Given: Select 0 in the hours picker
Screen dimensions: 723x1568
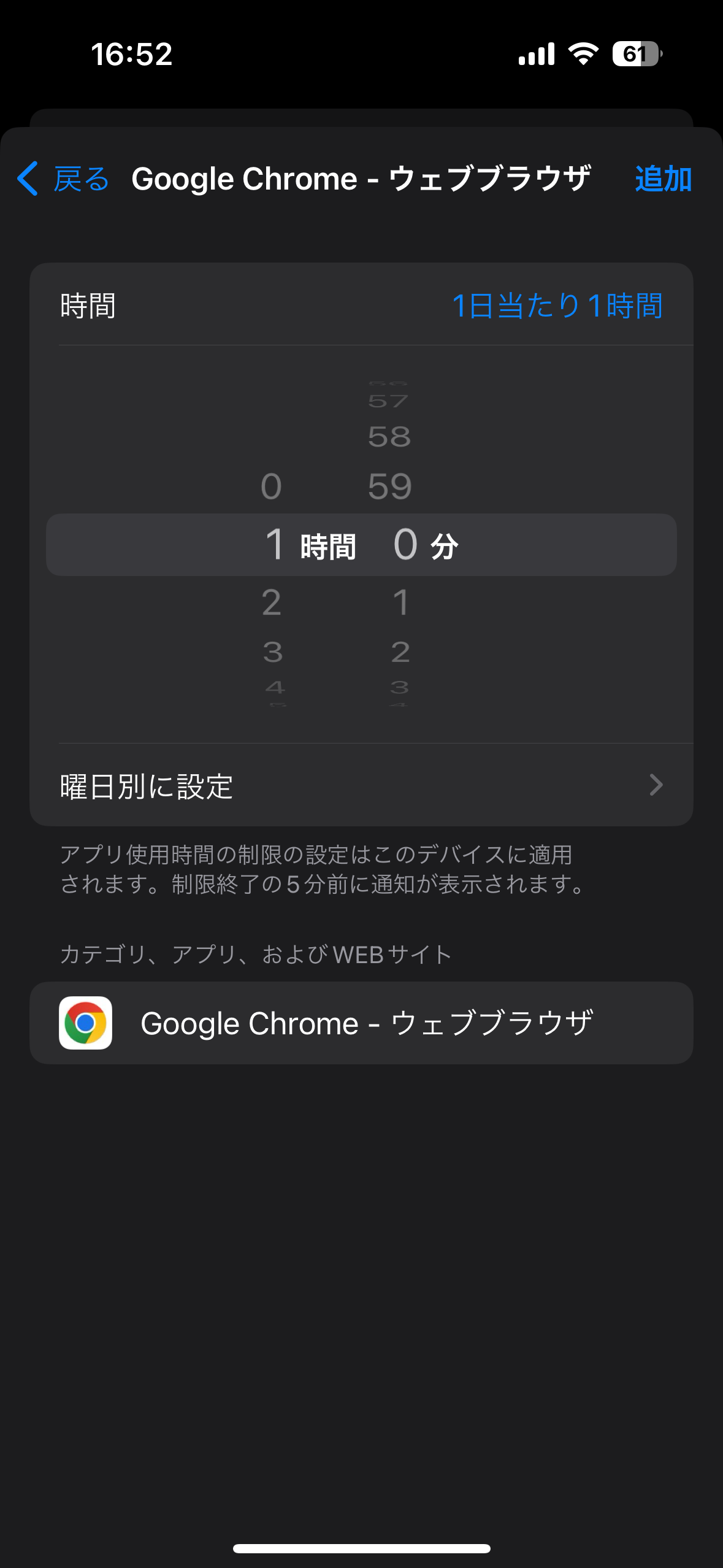Looking at the screenshot, I should [271, 486].
